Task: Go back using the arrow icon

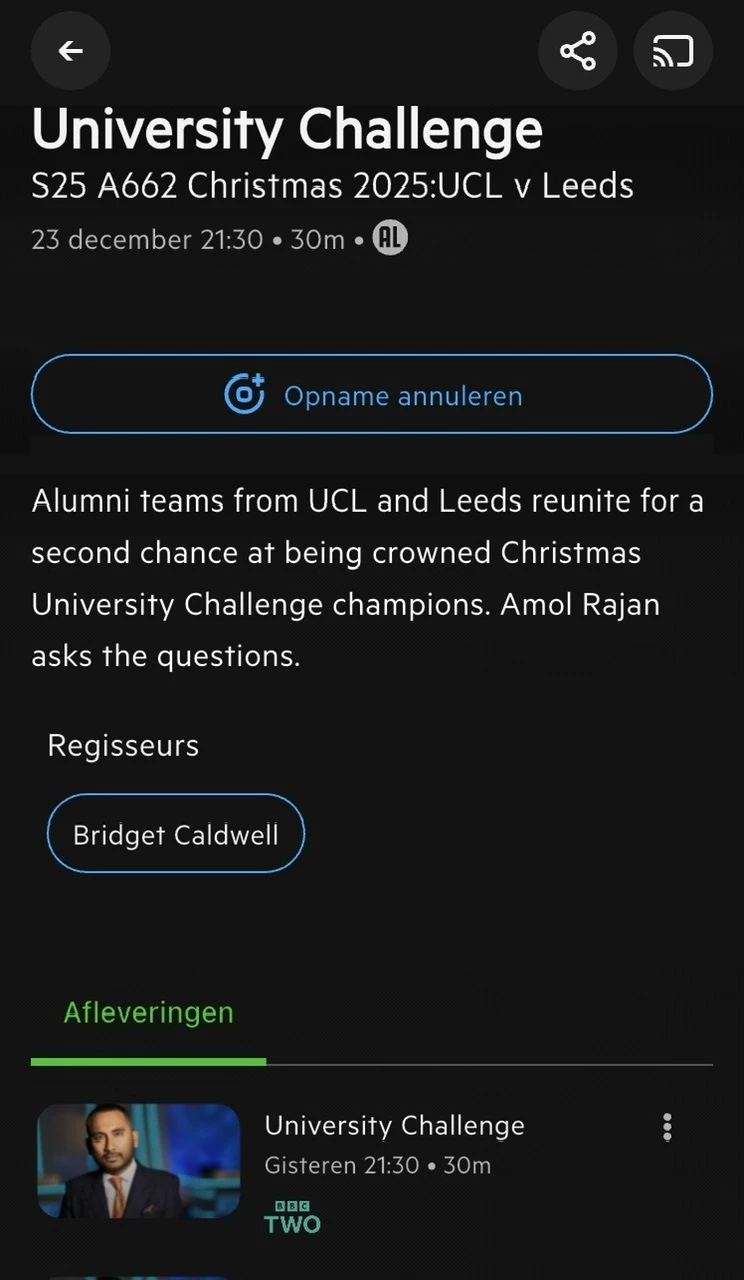Action: pos(70,51)
